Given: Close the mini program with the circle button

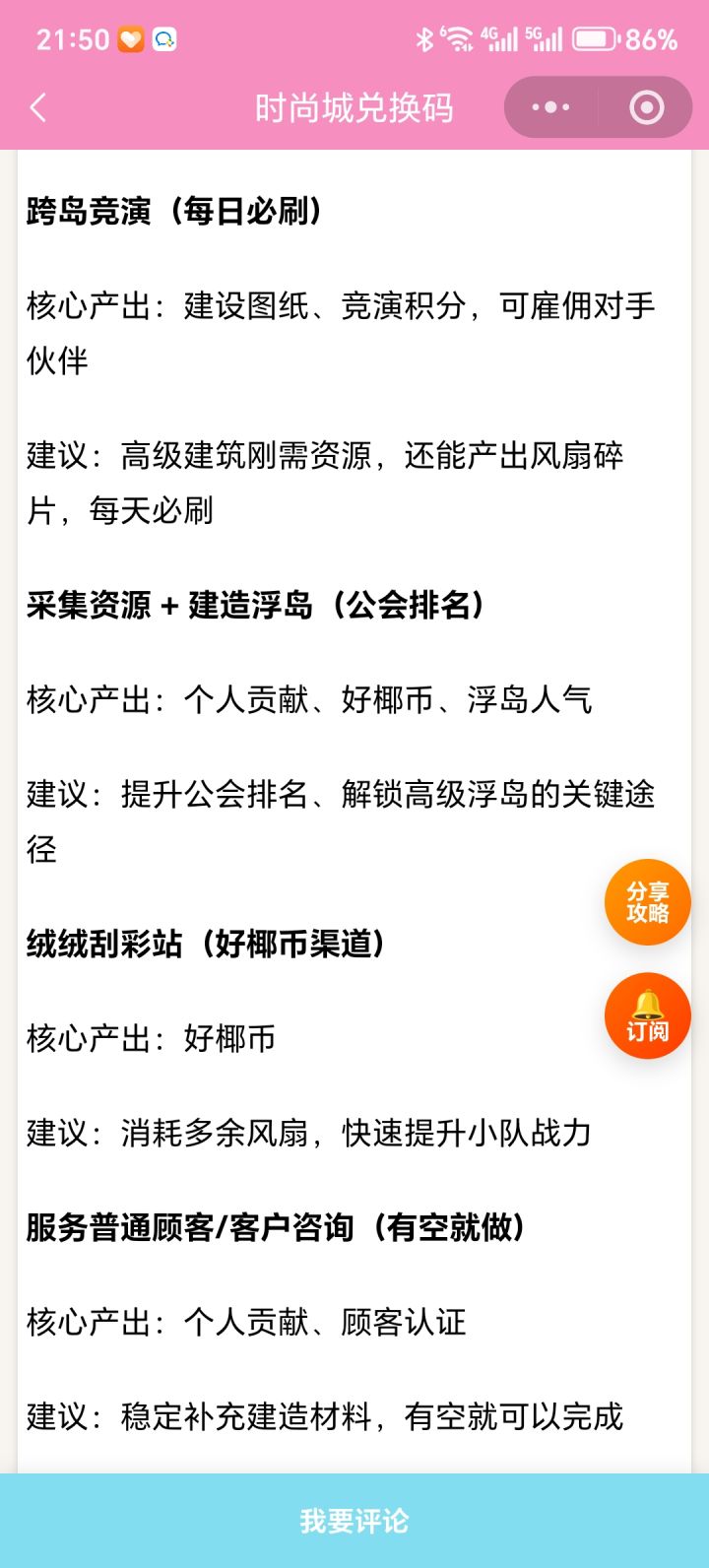Looking at the screenshot, I should click(646, 107).
